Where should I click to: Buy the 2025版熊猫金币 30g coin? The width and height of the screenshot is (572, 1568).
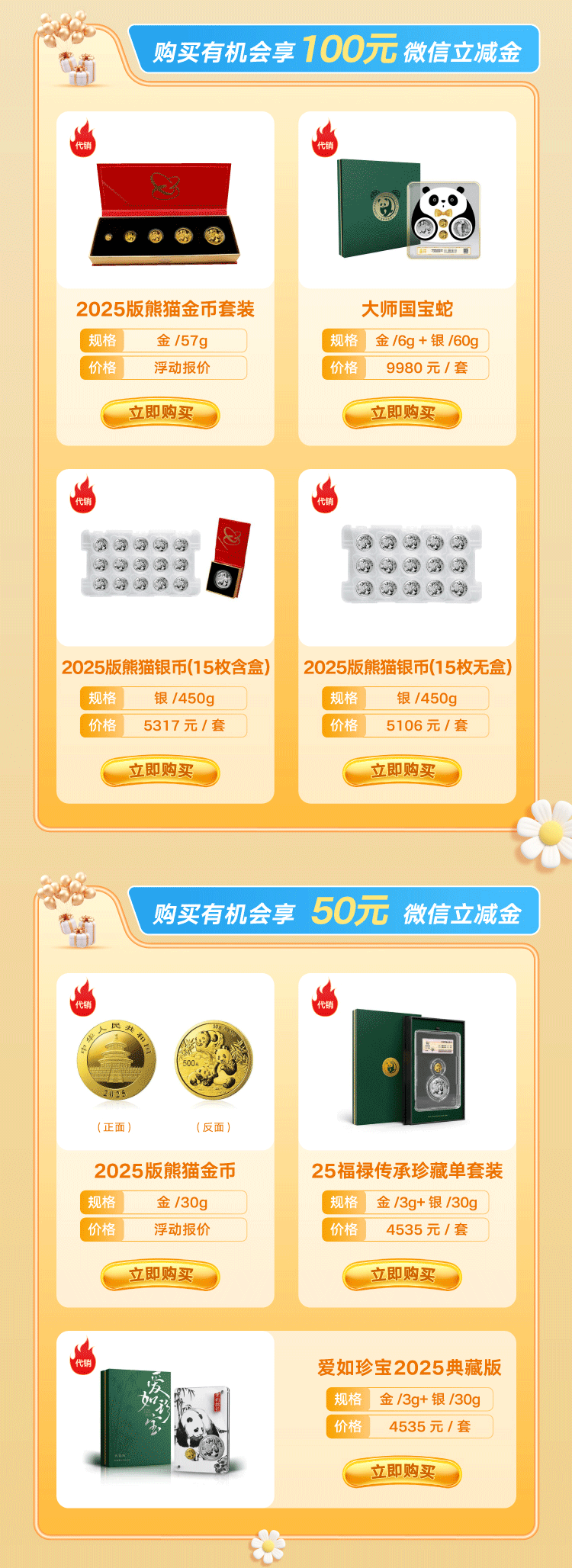[160, 1275]
